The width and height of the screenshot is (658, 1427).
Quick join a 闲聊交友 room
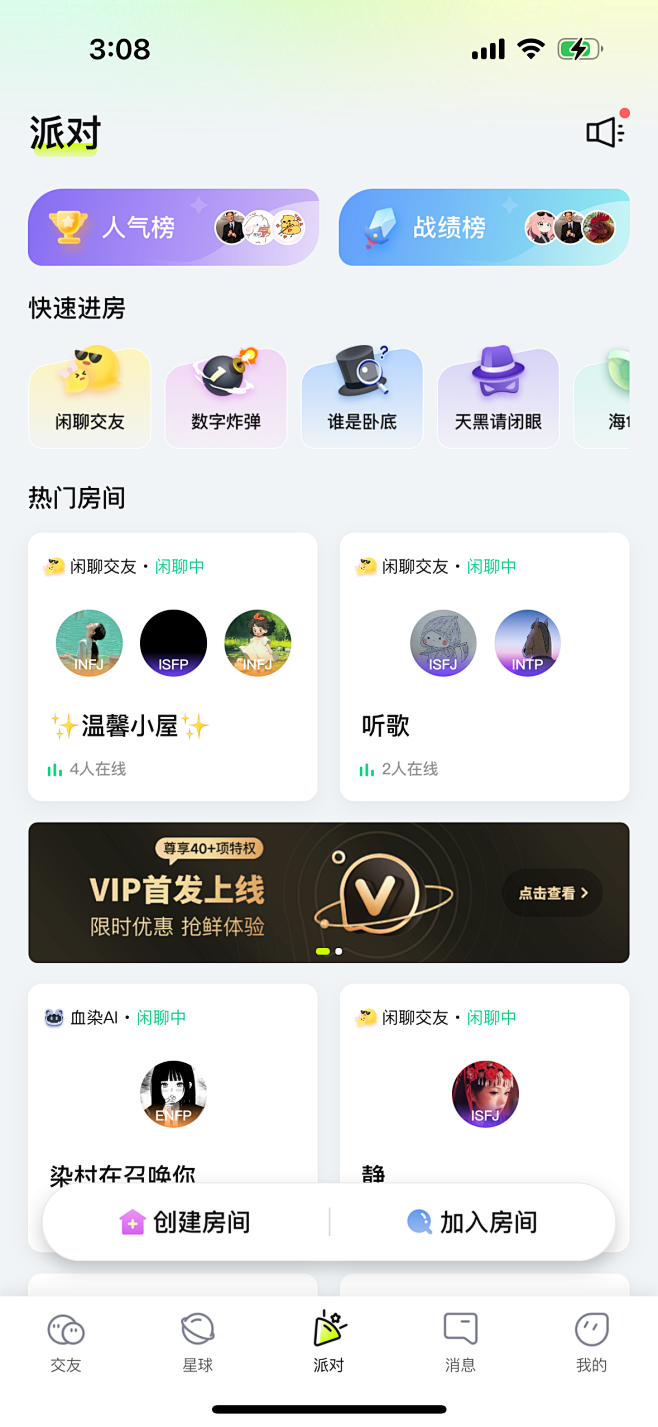[90, 398]
